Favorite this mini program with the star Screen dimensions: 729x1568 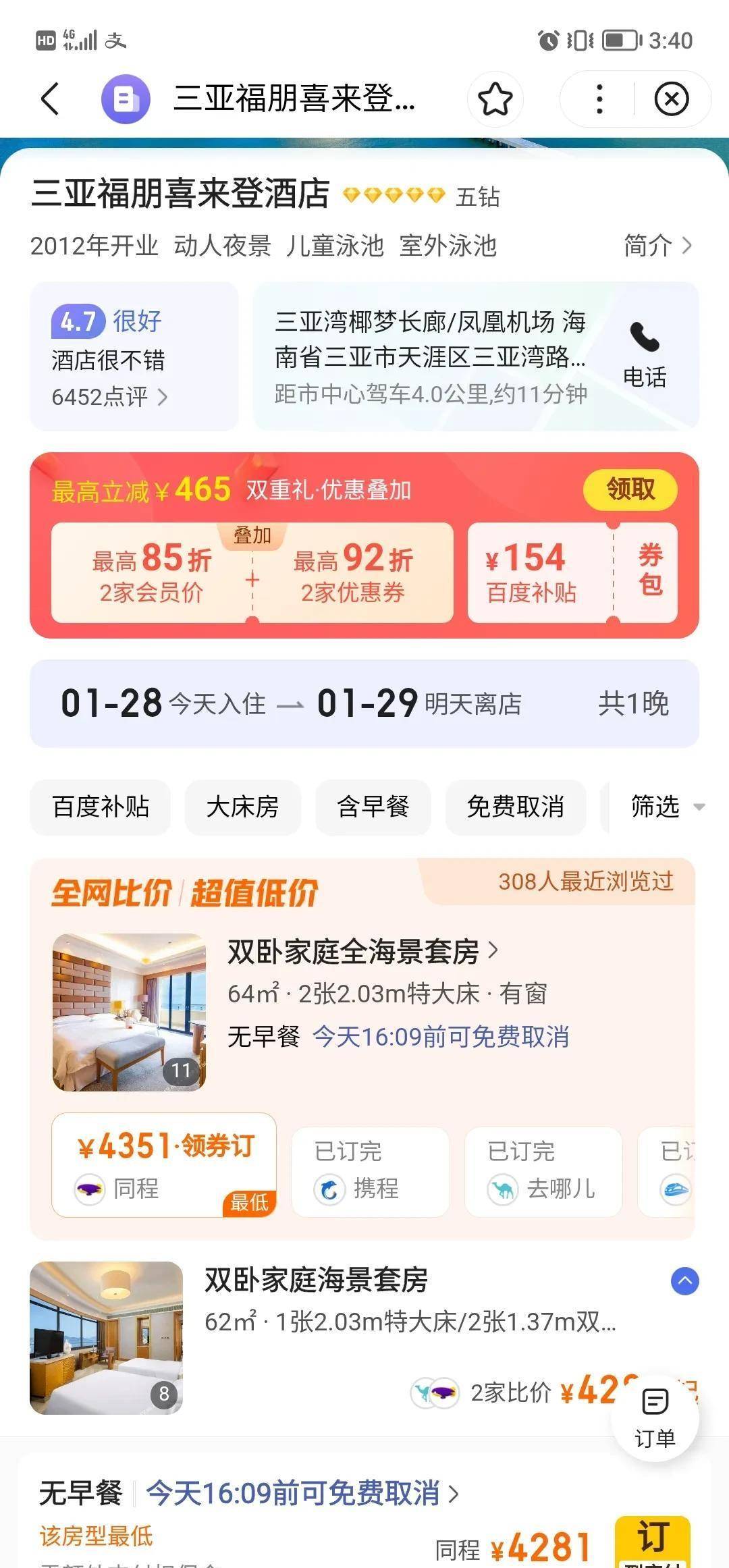(495, 99)
